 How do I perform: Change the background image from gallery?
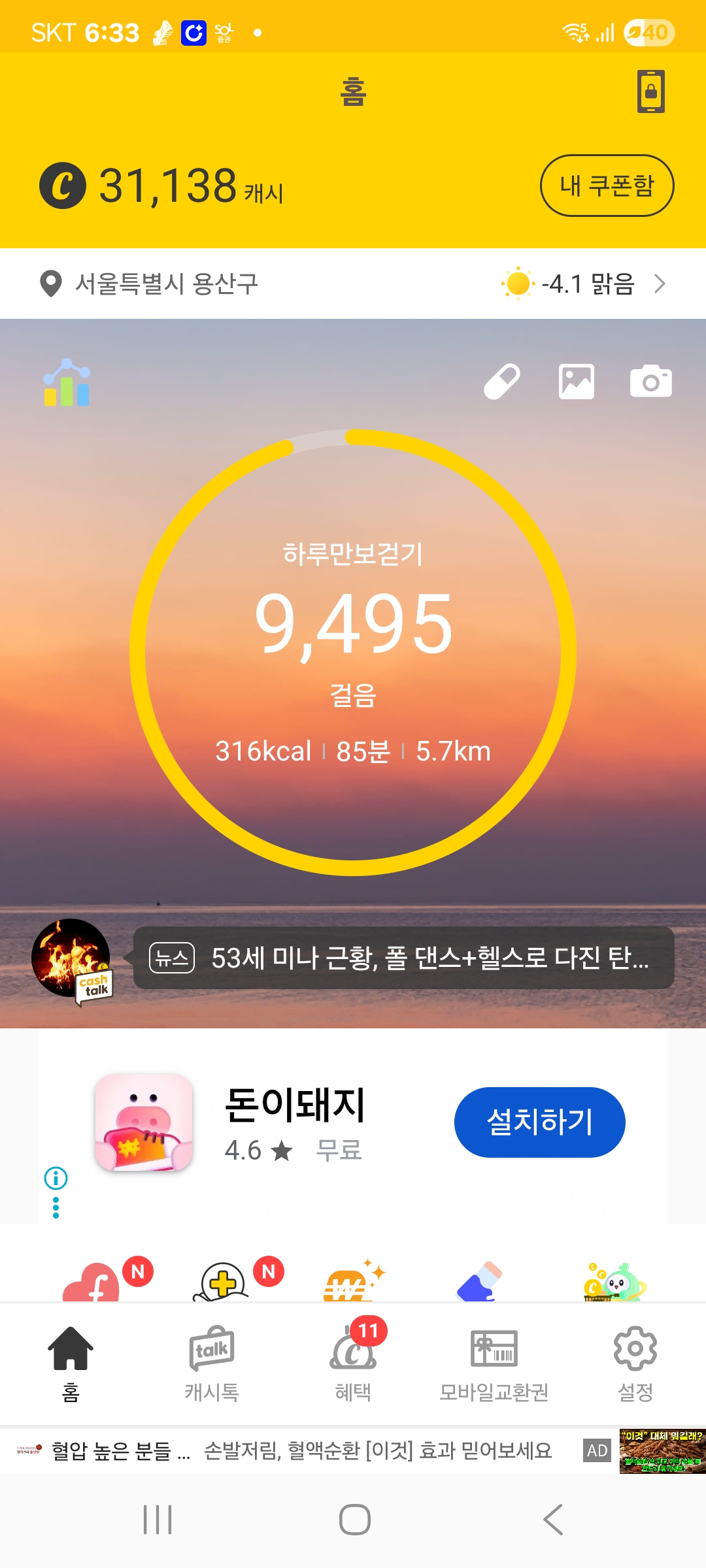tap(576, 382)
